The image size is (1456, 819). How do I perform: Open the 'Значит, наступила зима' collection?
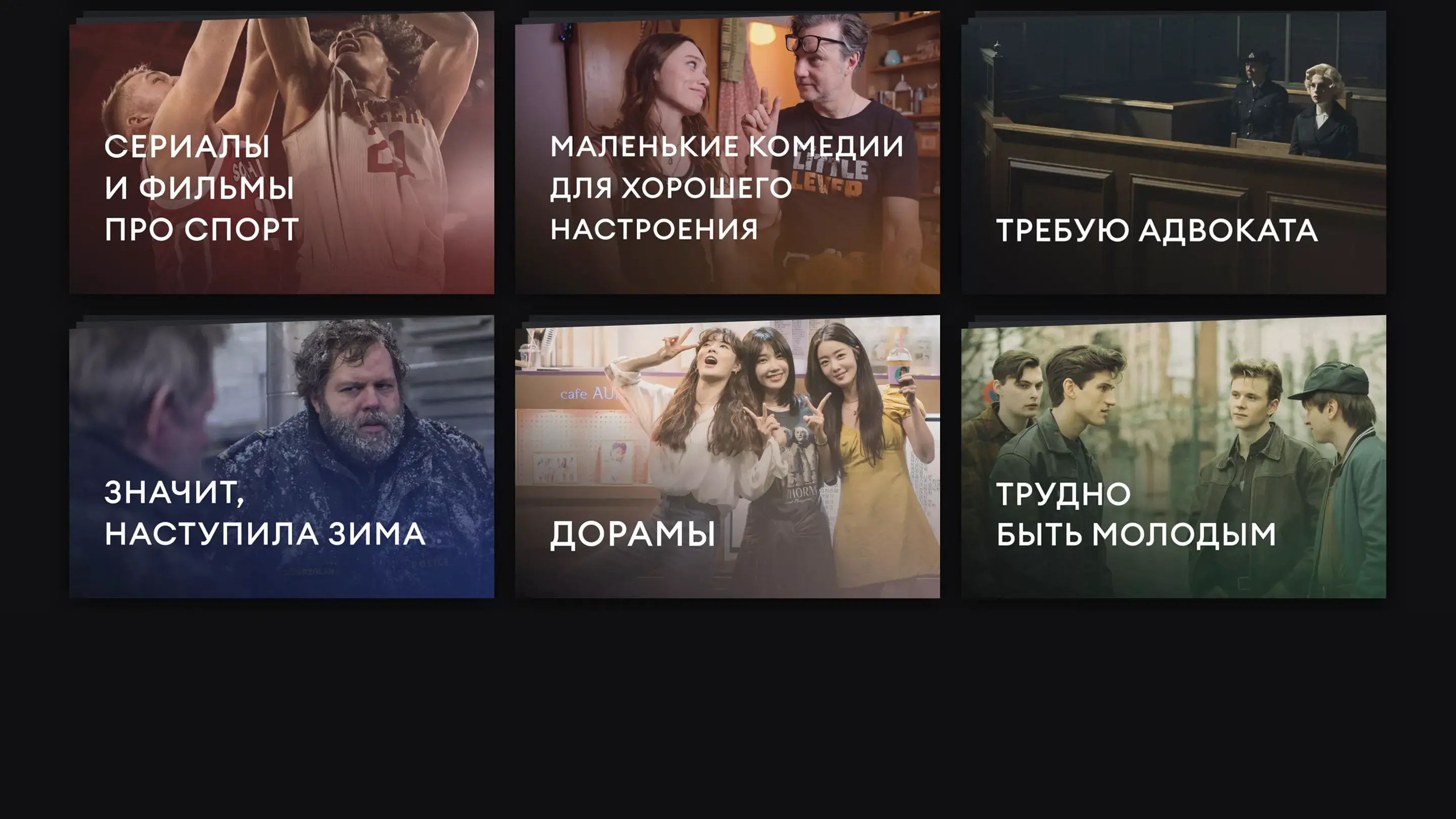click(x=282, y=457)
